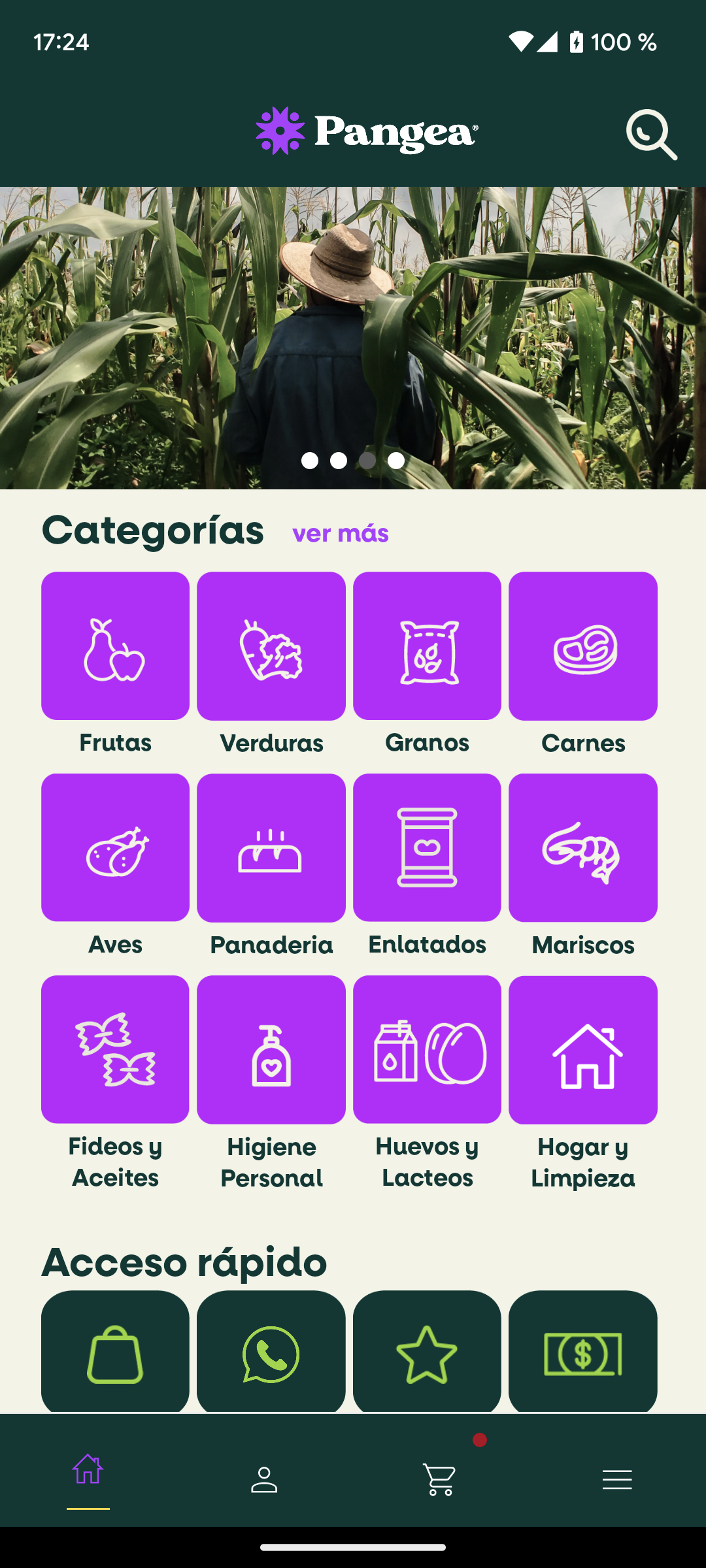Open the Frutas category
The height and width of the screenshot is (1568, 706).
pos(115,646)
